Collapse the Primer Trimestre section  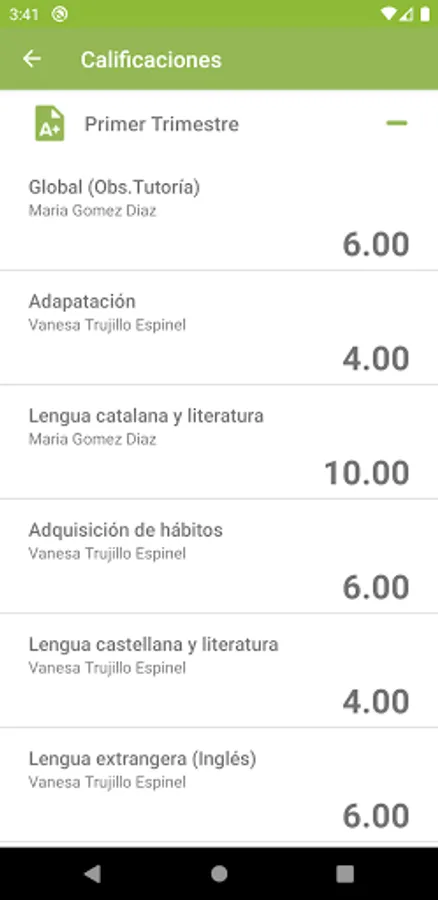pyautogui.click(x=397, y=123)
